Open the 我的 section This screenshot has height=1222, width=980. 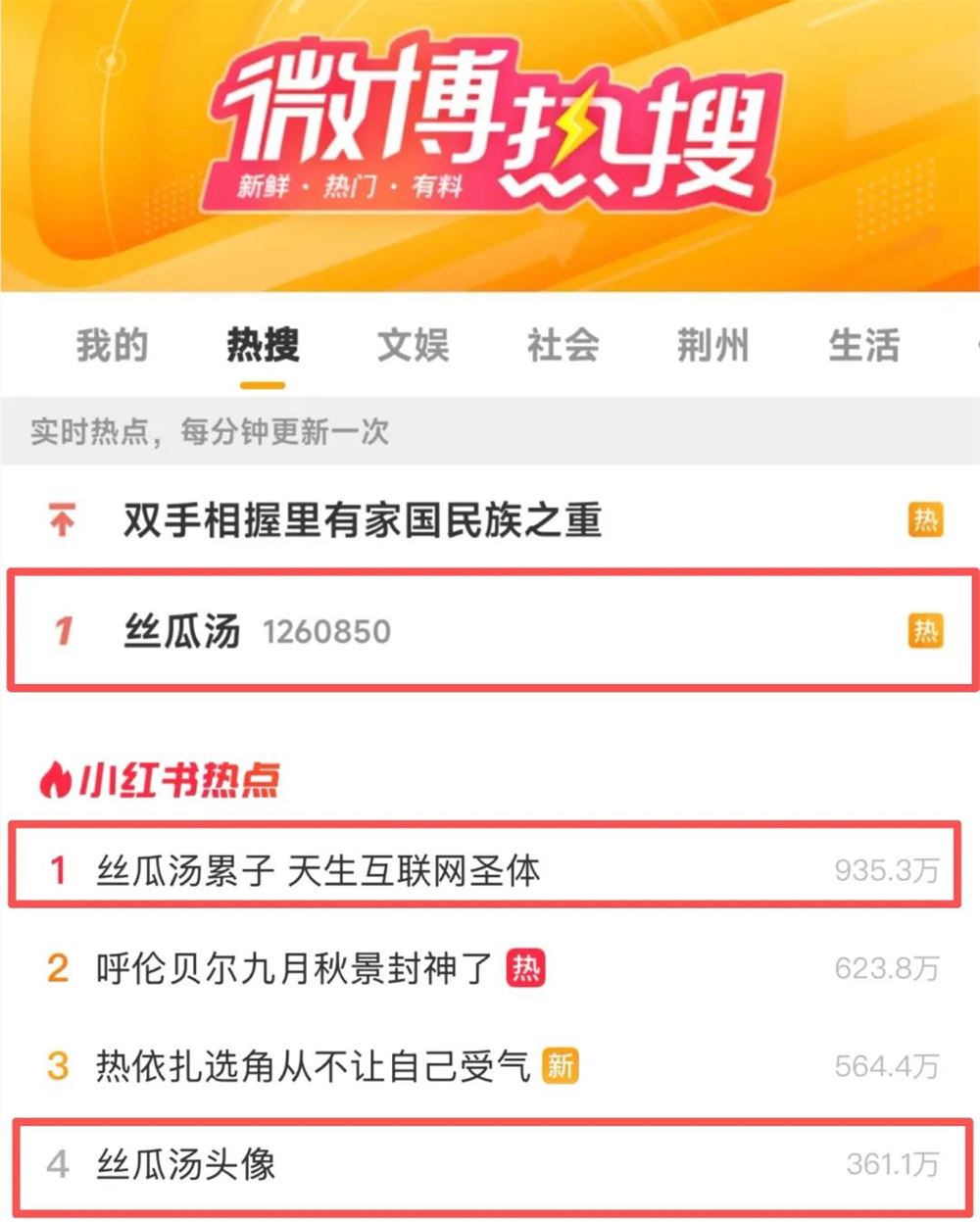coord(111,345)
